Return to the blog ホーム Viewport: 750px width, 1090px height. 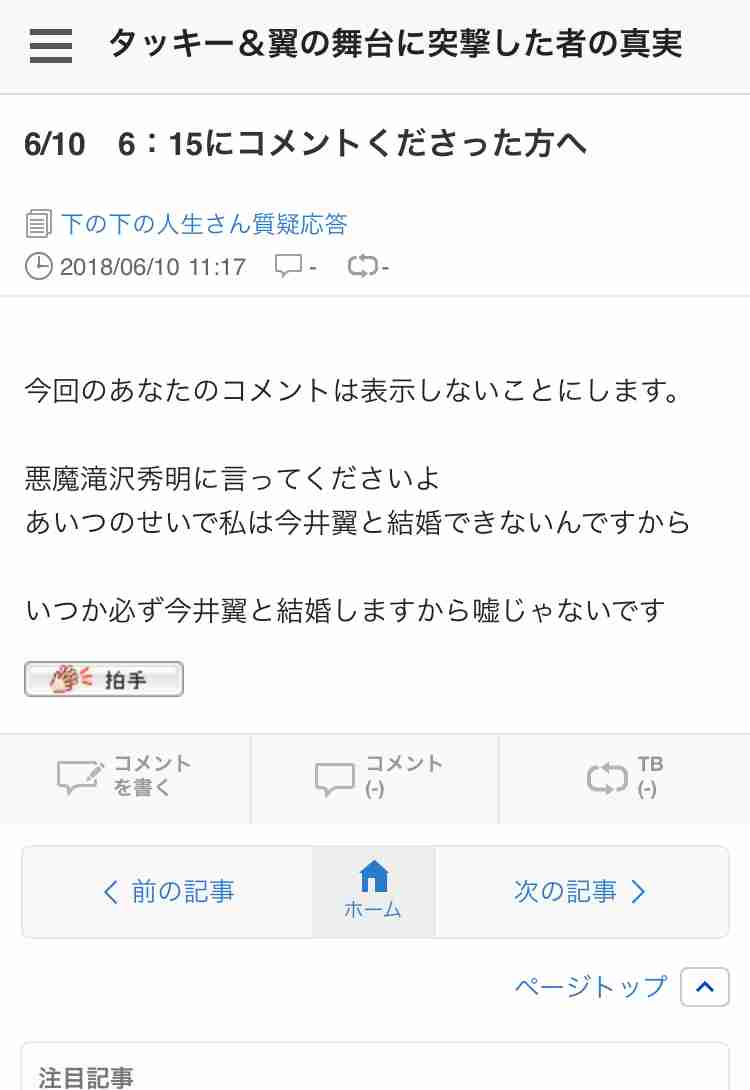(373, 891)
